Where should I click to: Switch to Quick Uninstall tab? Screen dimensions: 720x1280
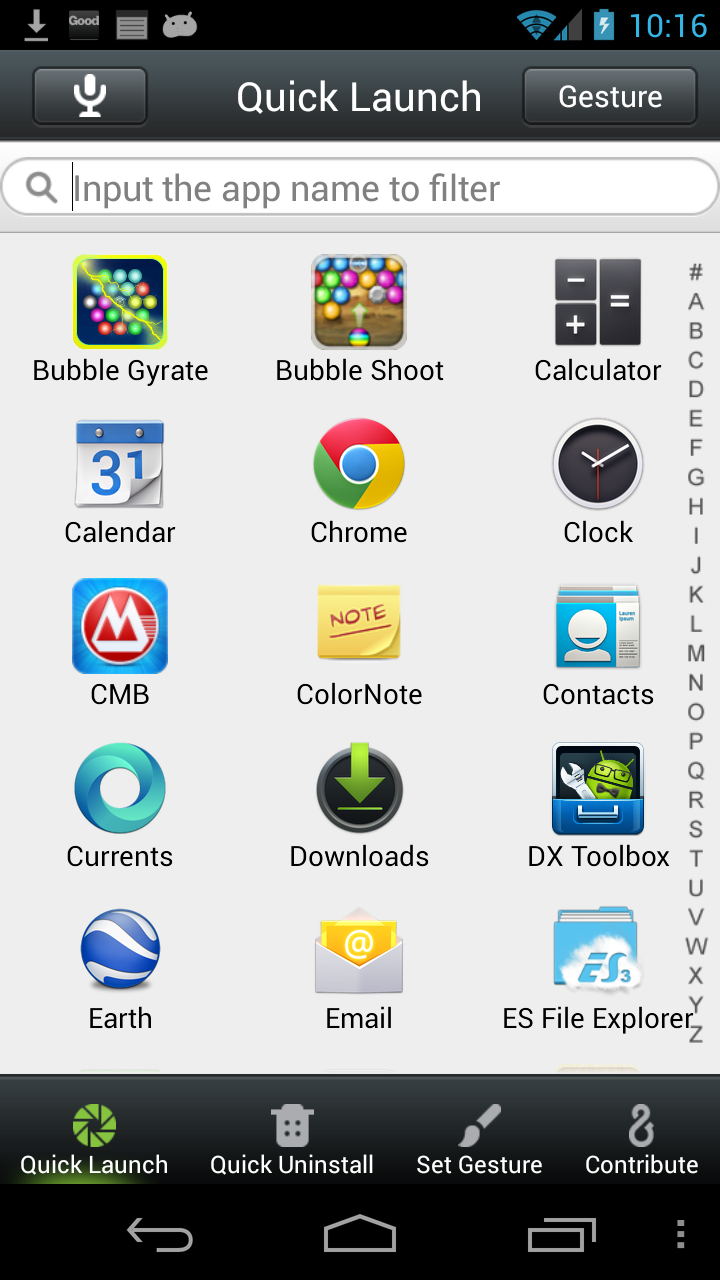pyautogui.click(x=291, y=1135)
